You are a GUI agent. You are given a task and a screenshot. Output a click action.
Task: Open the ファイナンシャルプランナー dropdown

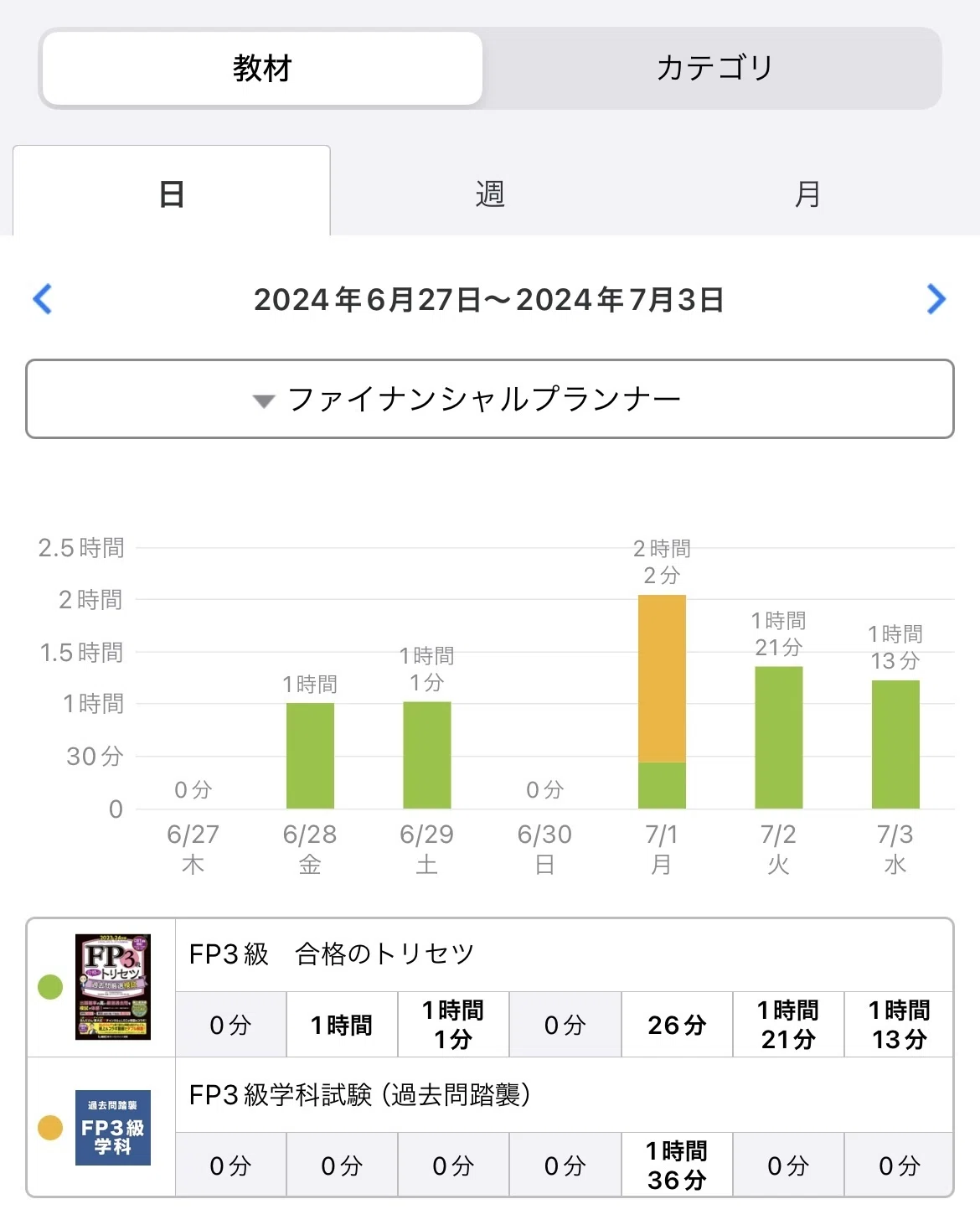[490, 399]
